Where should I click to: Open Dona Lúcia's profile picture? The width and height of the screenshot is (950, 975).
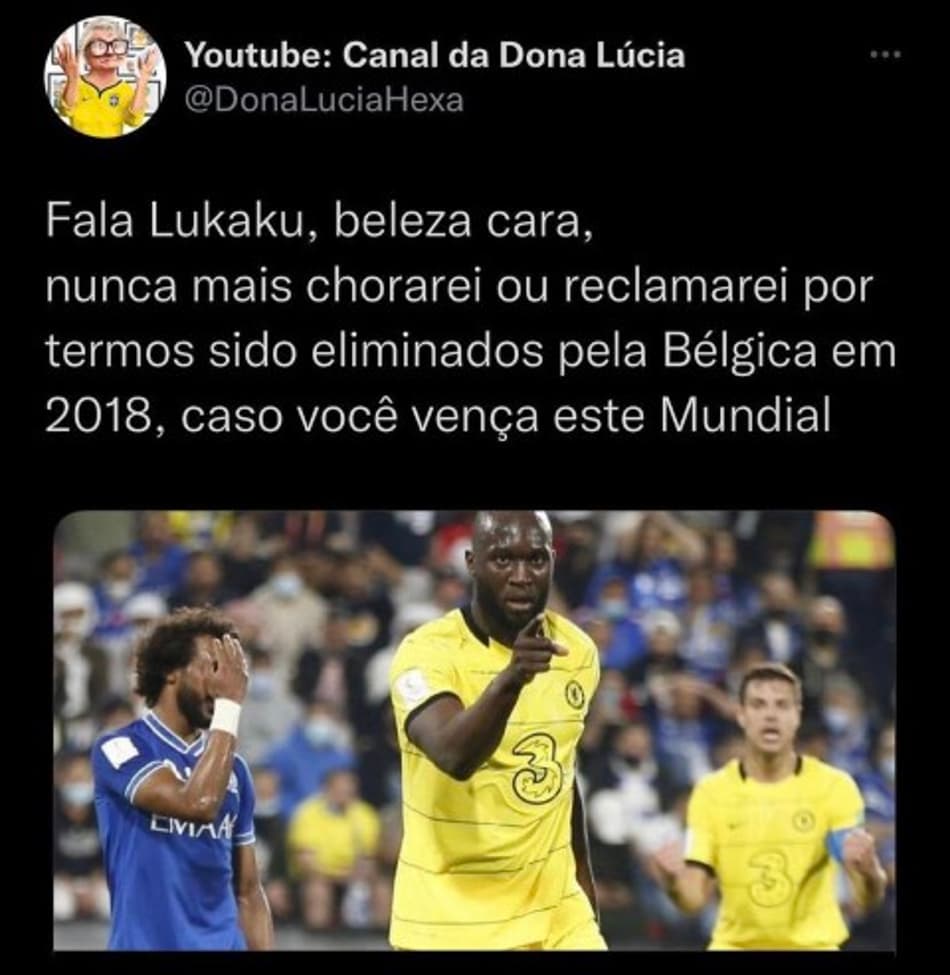click(104, 77)
